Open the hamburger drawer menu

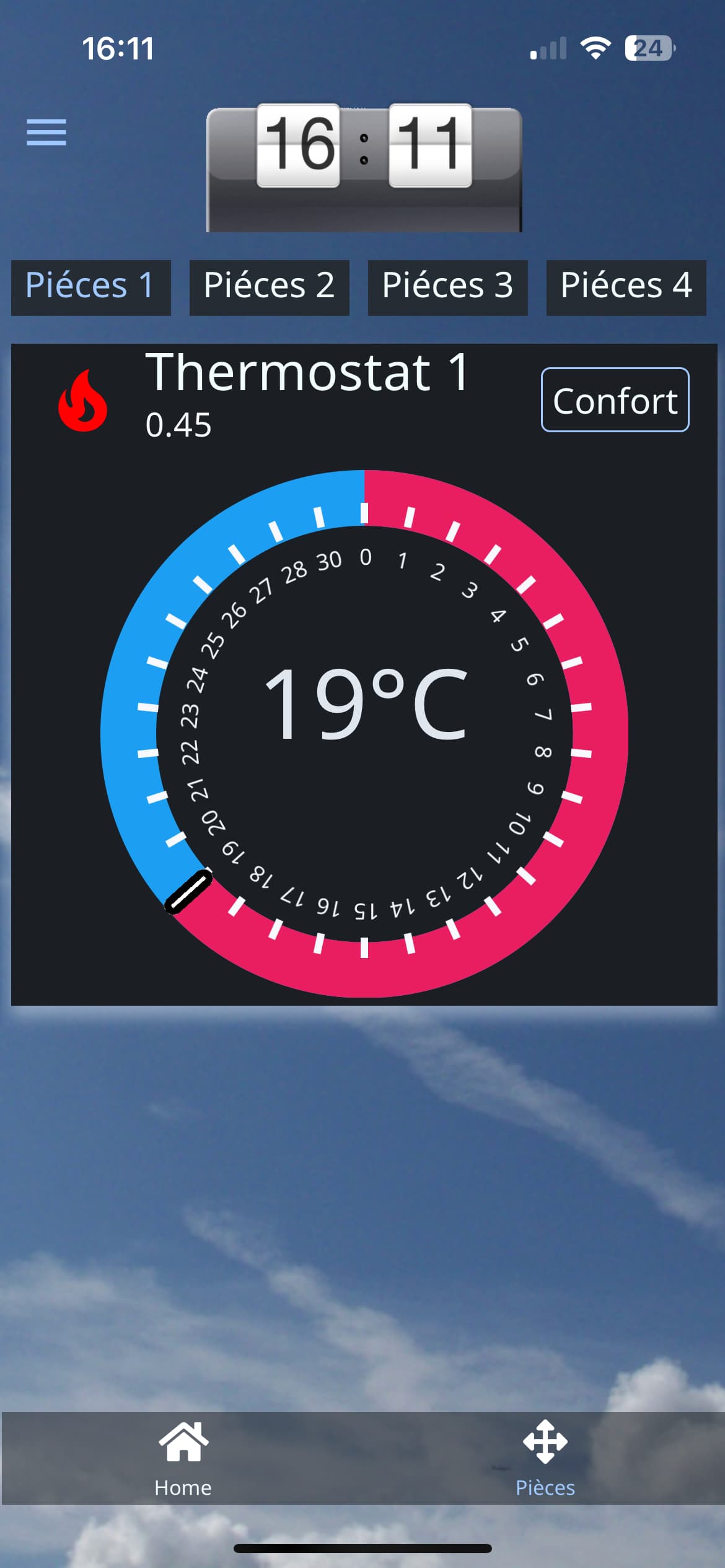click(46, 132)
